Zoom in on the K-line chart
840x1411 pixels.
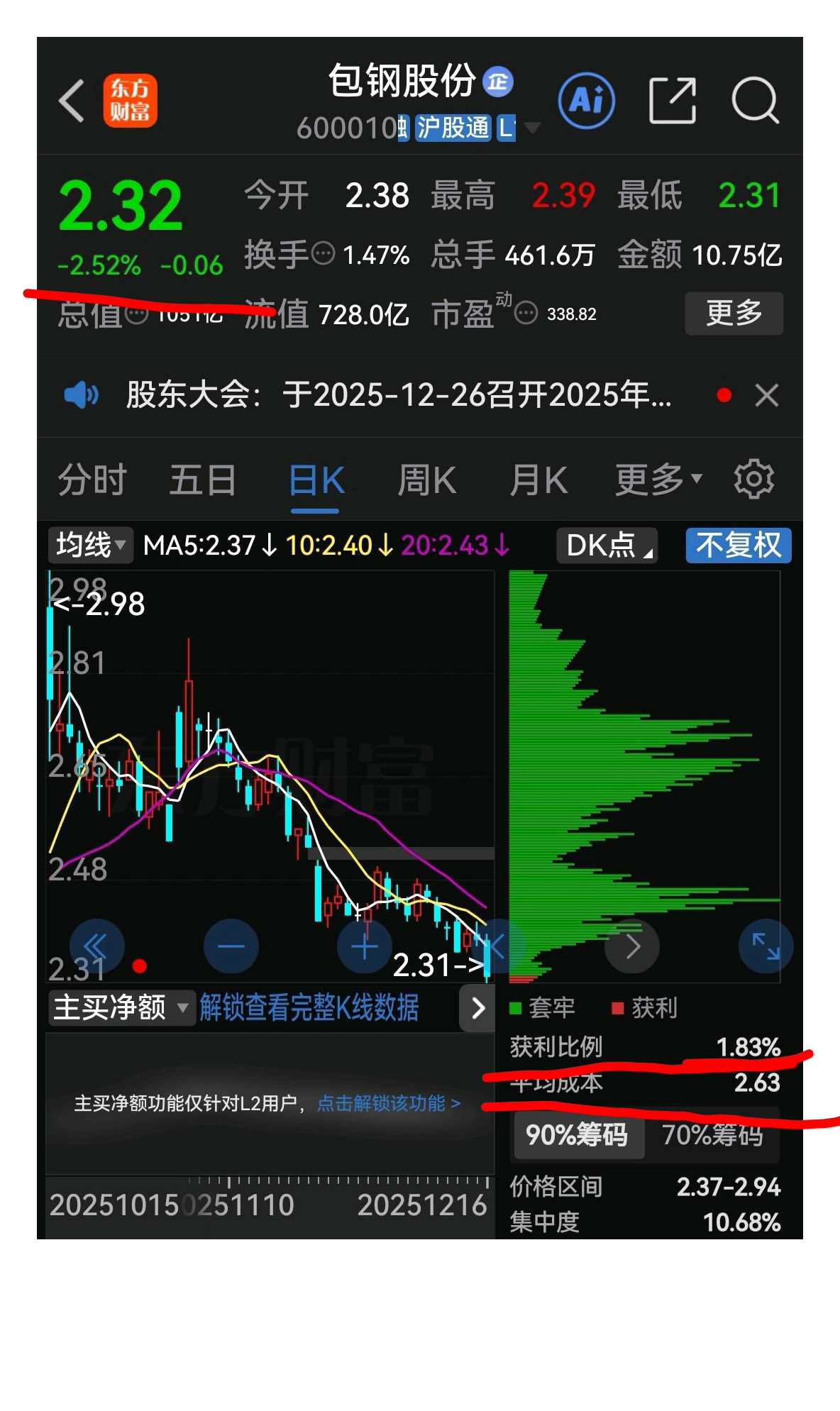(x=363, y=945)
